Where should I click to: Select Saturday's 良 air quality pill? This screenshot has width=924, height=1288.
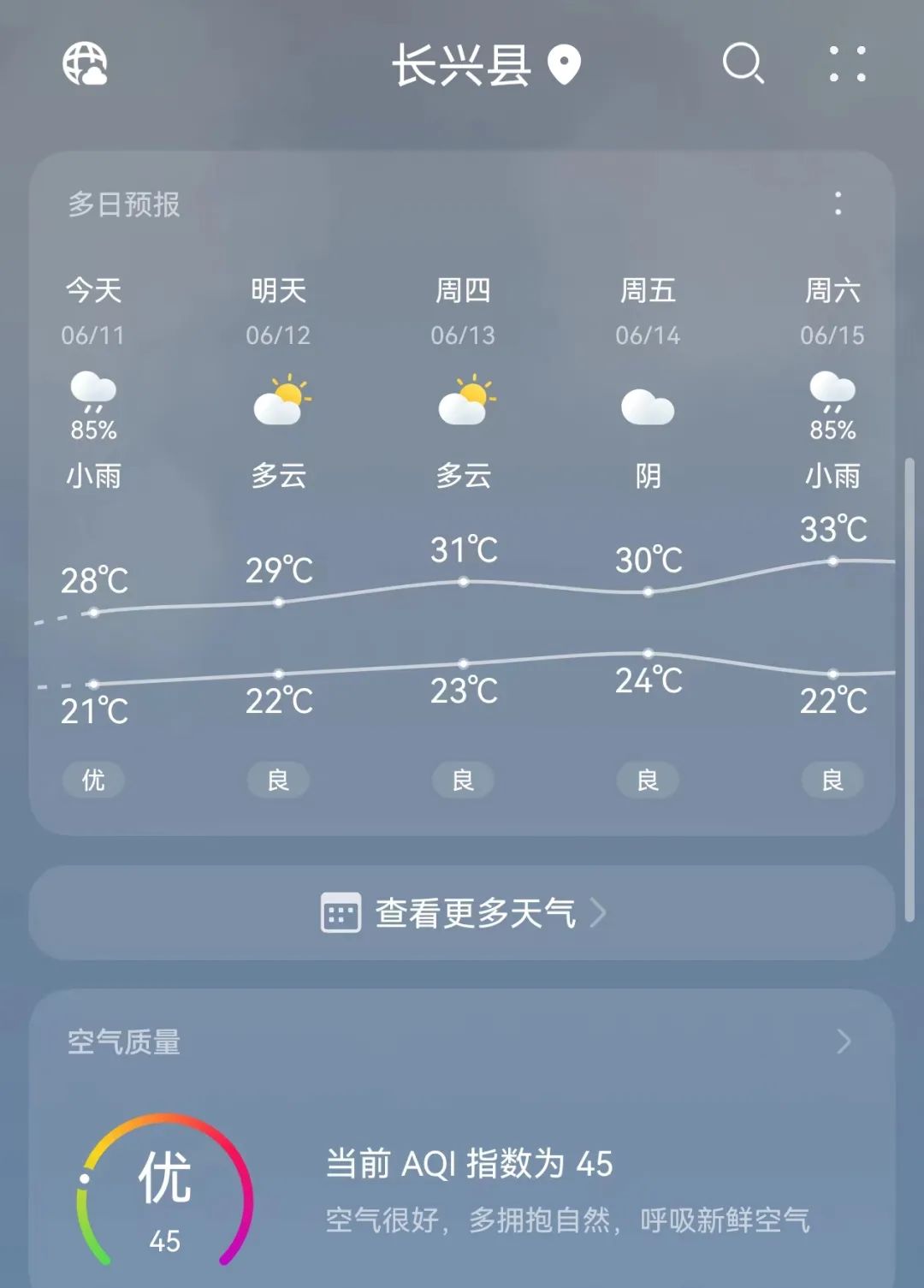click(831, 780)
